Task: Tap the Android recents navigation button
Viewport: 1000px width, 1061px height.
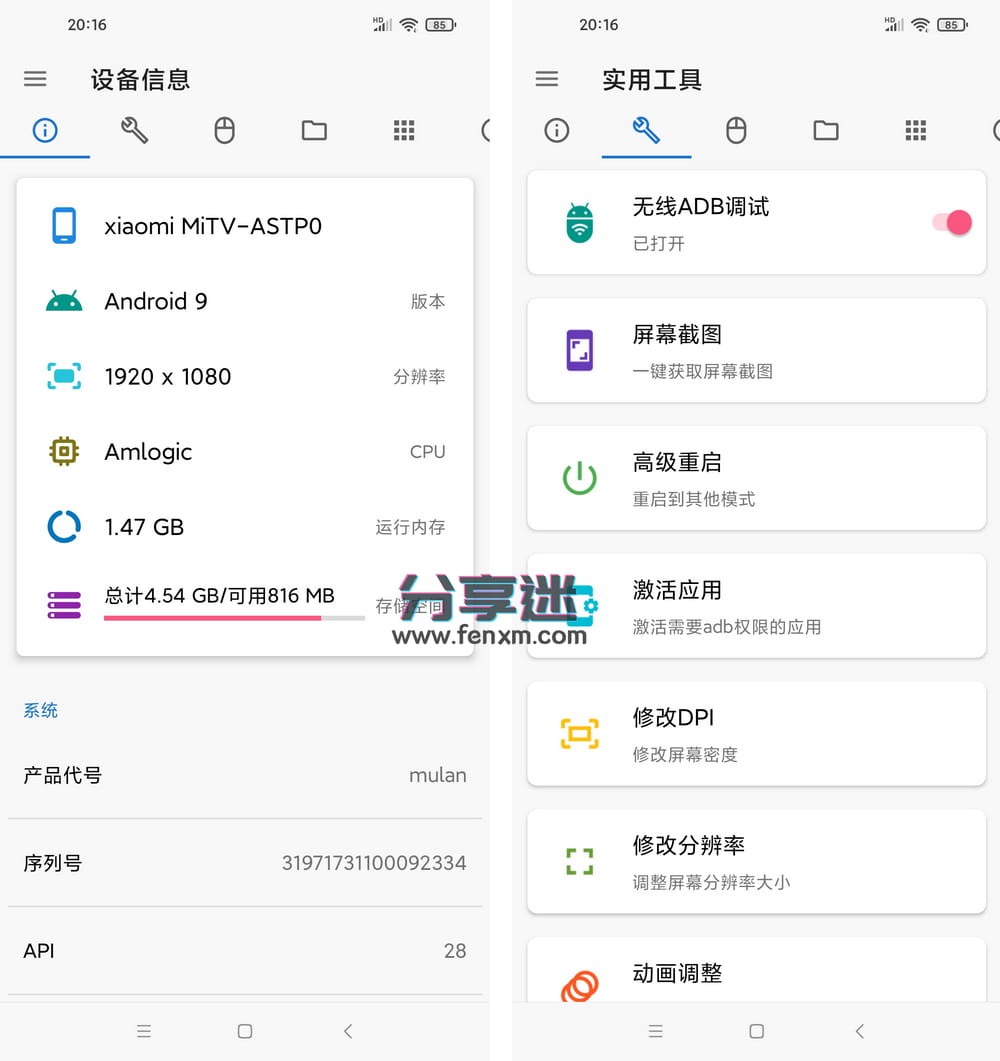Action: tap(144, 1030)
